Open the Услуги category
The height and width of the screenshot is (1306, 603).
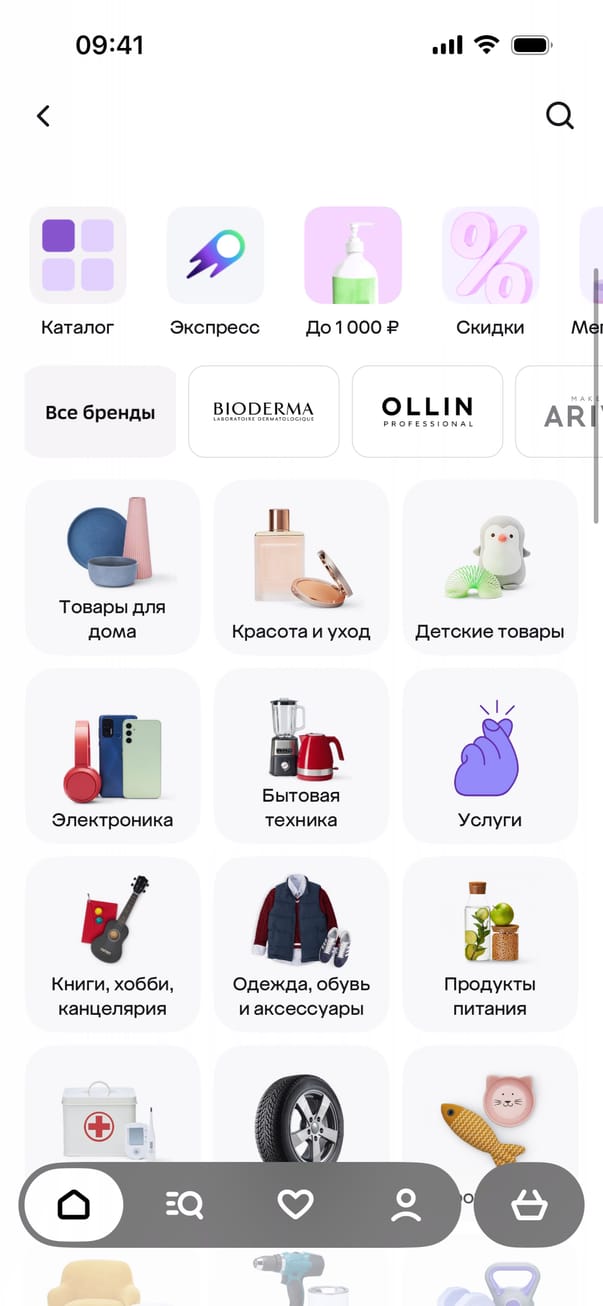(x=490, y=756)
